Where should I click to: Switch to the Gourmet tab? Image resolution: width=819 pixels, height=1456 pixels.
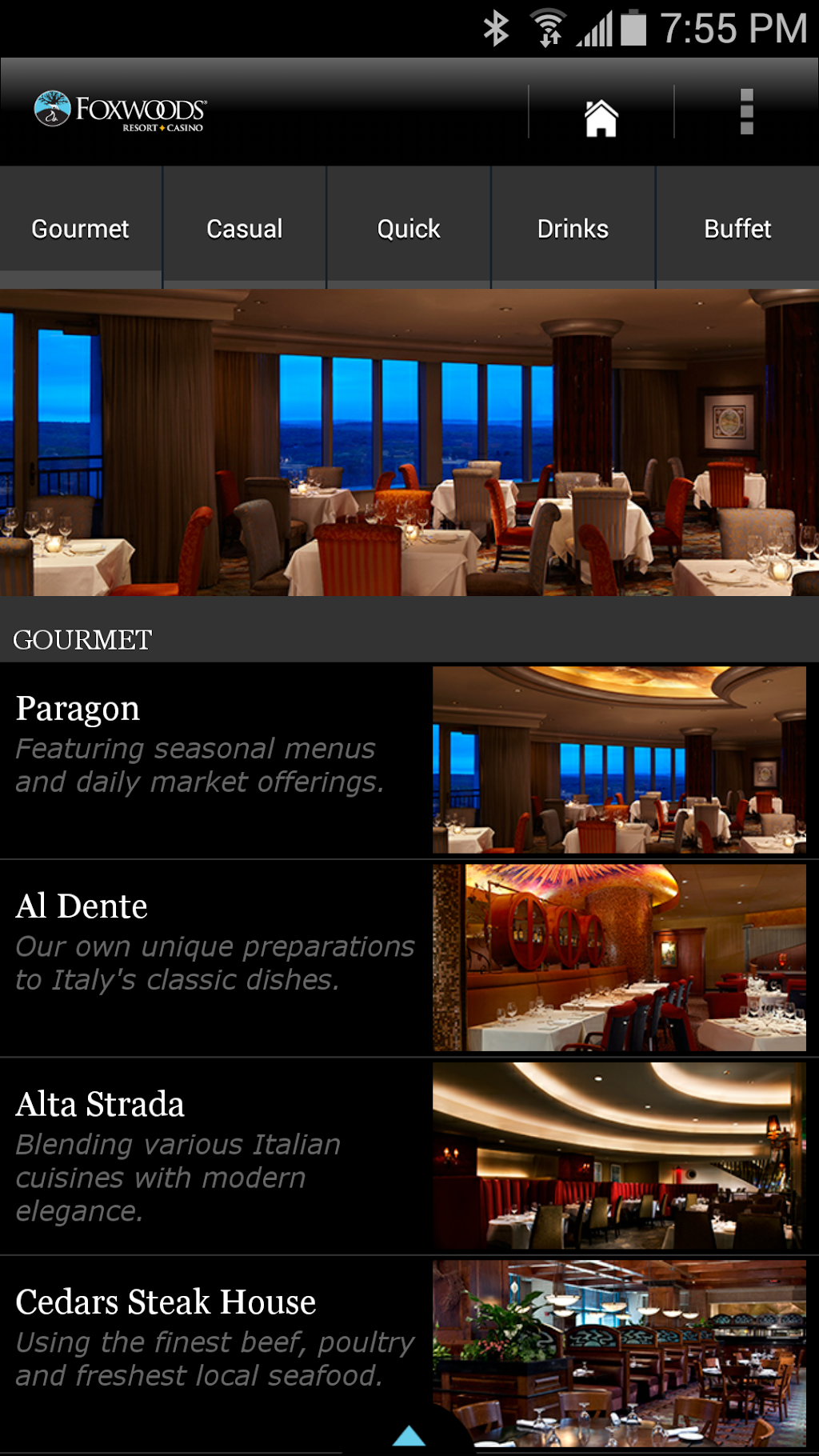[x=81, y=229]
